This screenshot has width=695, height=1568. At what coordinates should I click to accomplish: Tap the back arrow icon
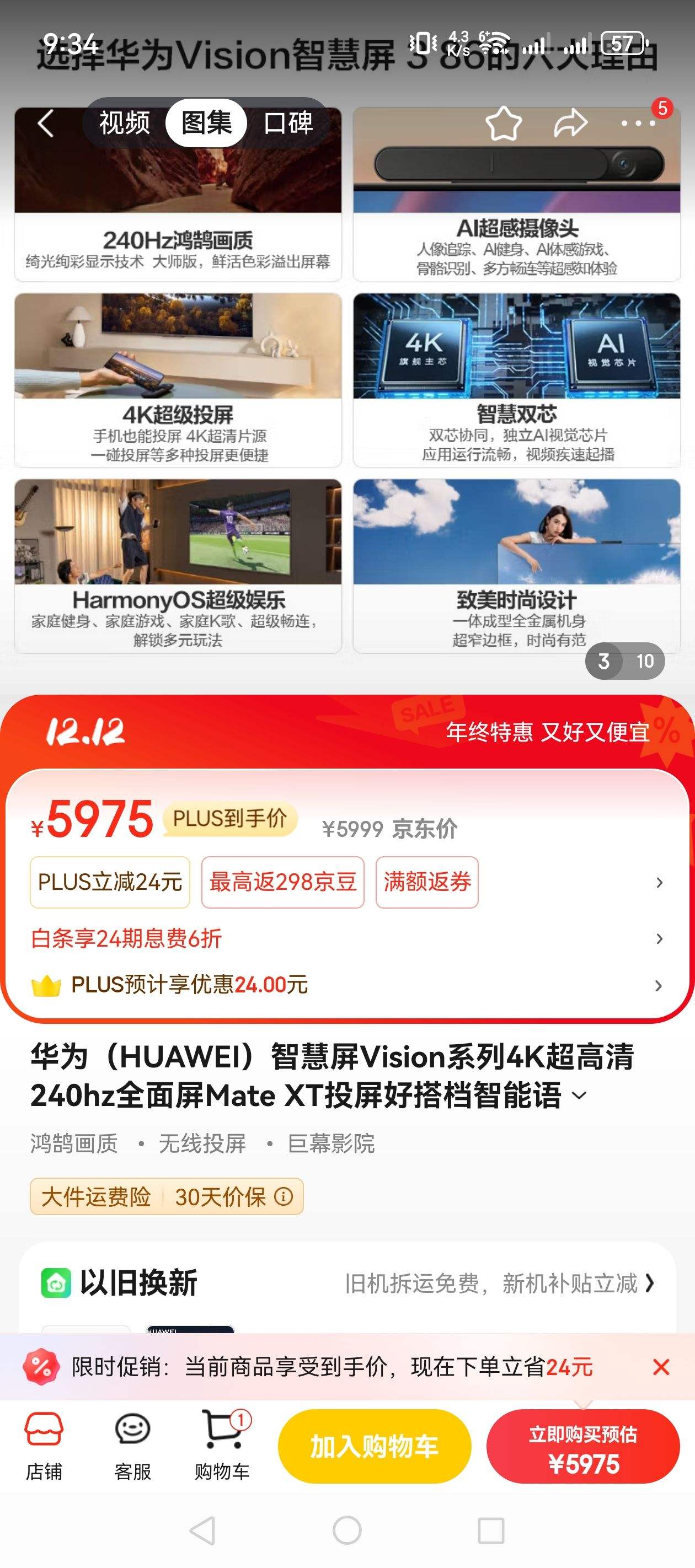(x=45, y=123)
